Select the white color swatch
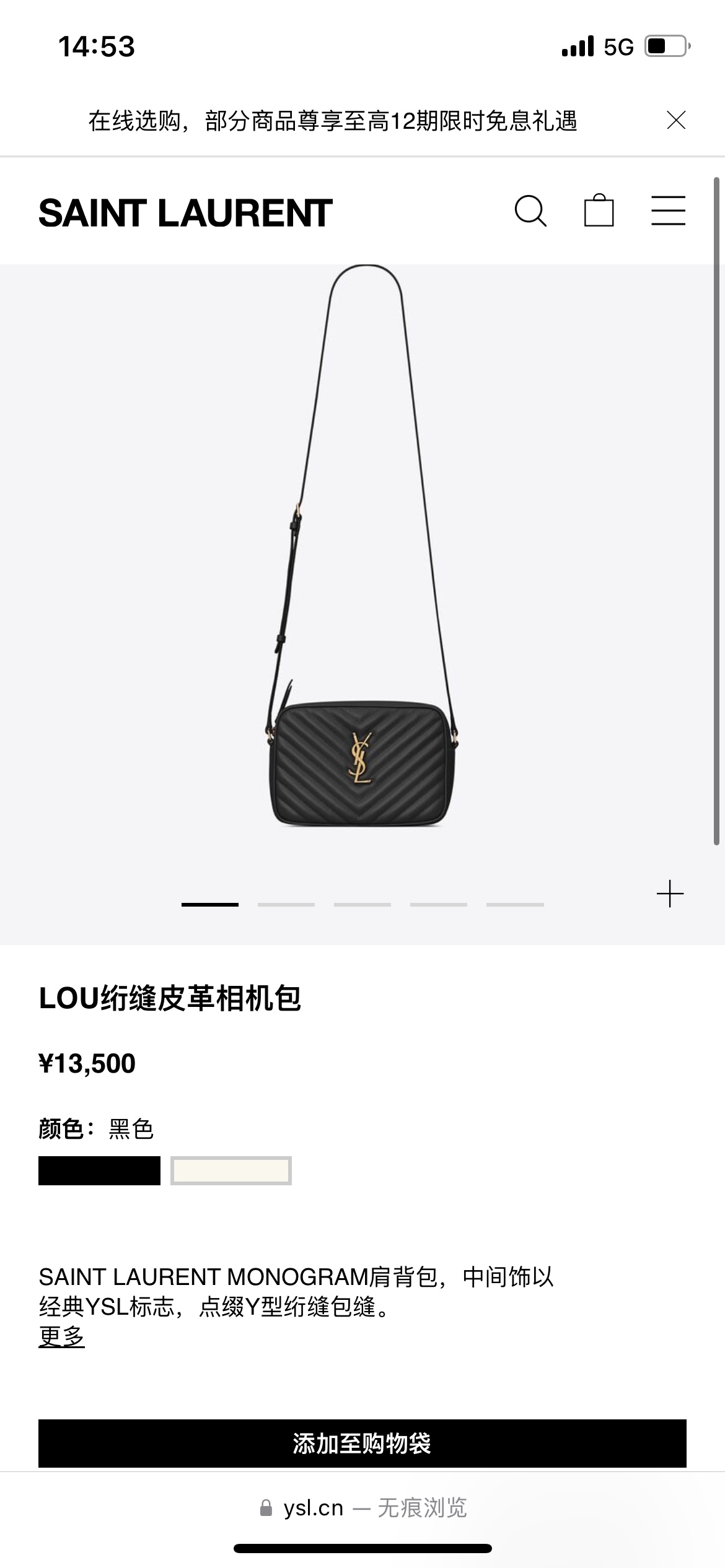The image size is (725, 1568). tap(231, 1170)
